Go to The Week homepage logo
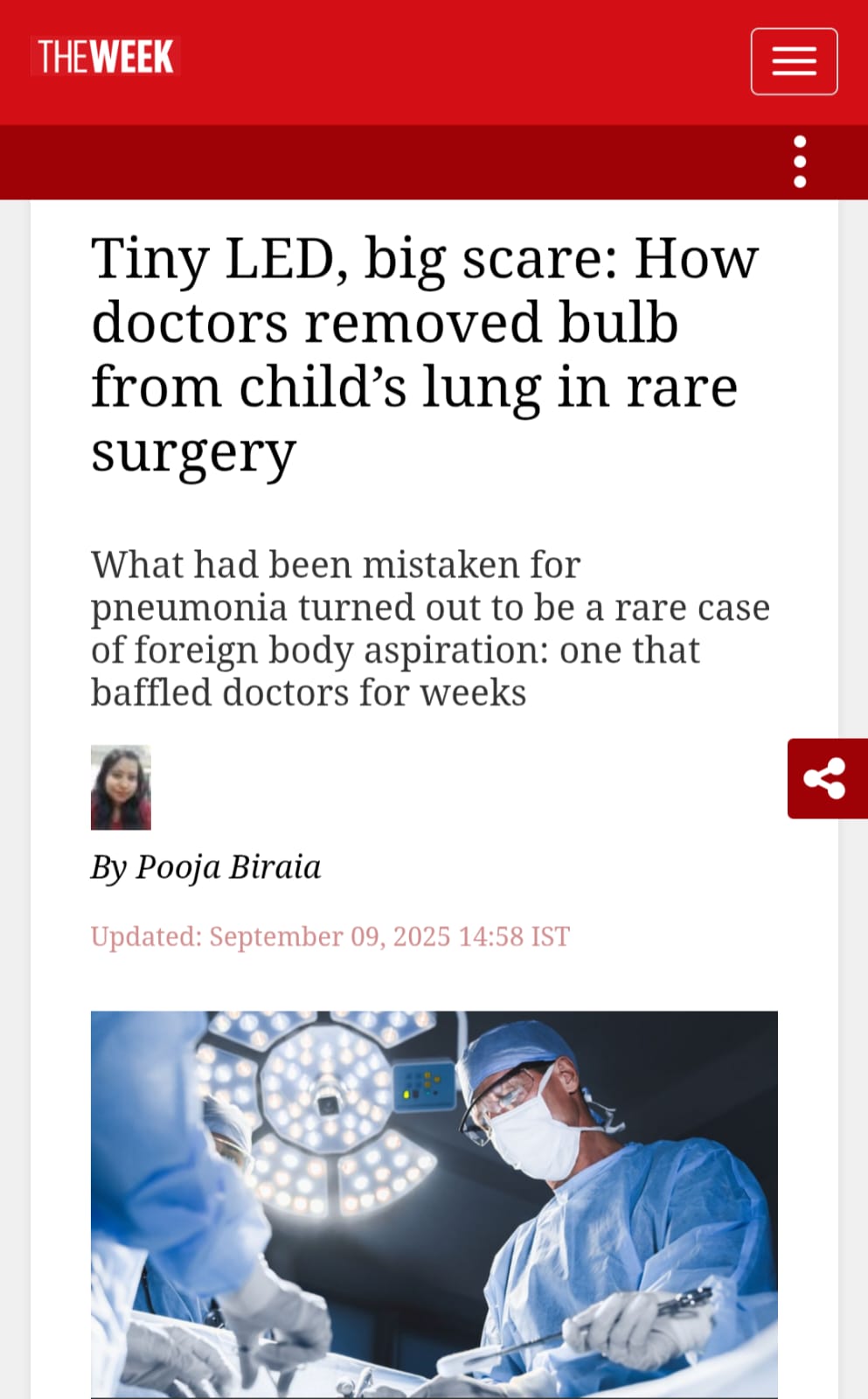Screen dimensions: 868x1399 click(x=106, y=58)
